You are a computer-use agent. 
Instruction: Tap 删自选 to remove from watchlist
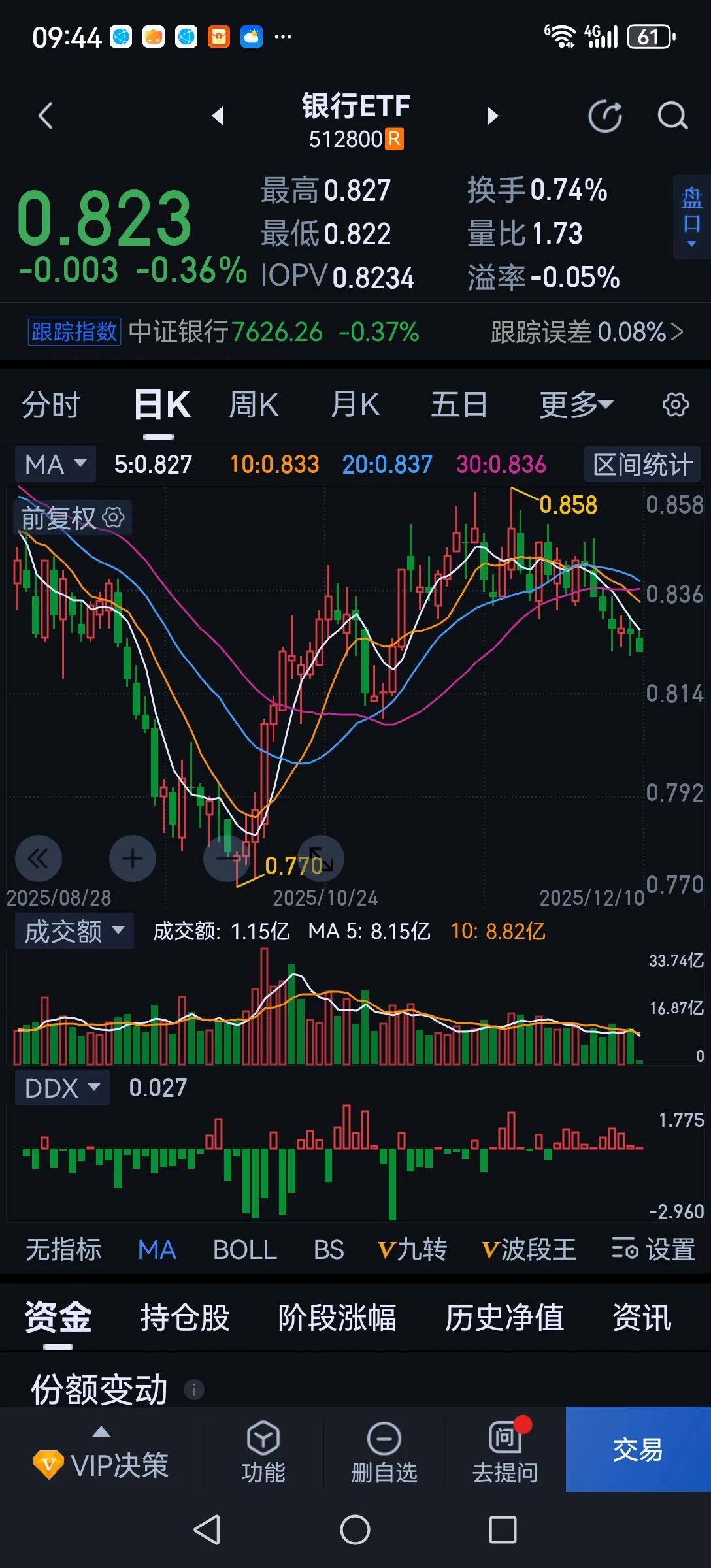coord(384,1450)
